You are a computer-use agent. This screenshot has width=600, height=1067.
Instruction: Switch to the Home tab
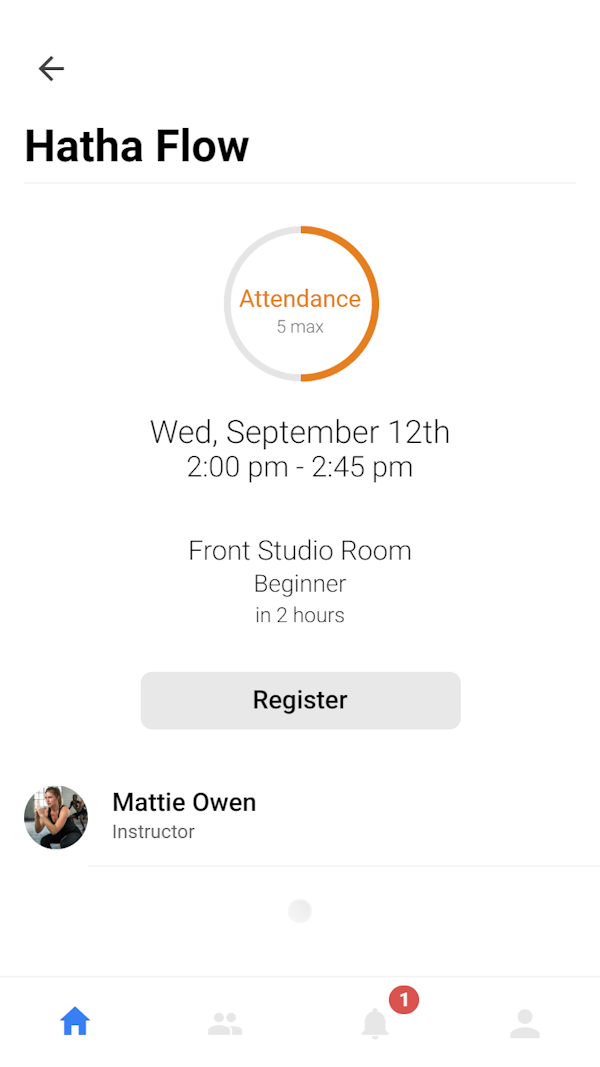coord(75,1022)
